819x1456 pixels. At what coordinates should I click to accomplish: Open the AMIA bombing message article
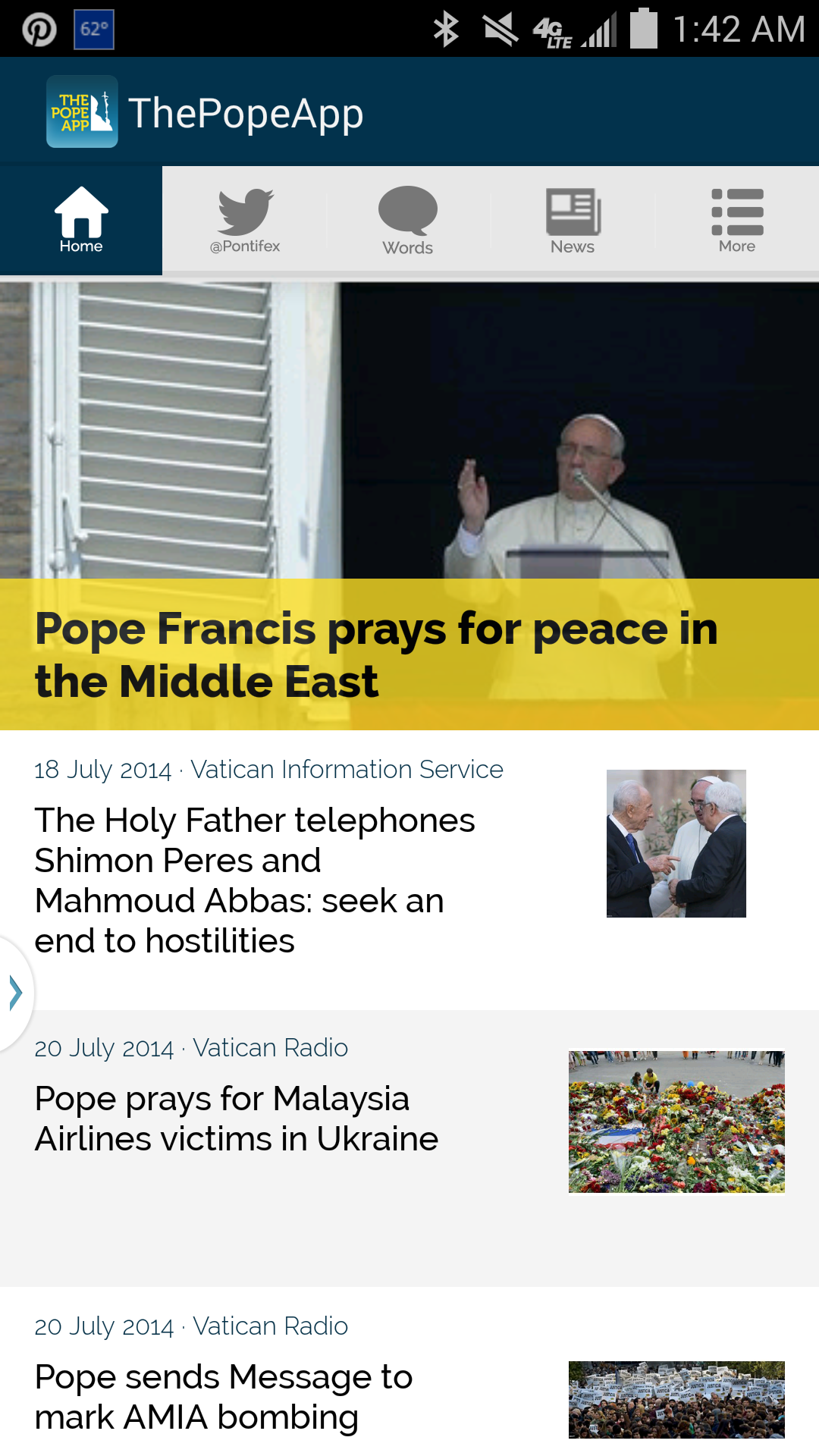coord(224,1396)
